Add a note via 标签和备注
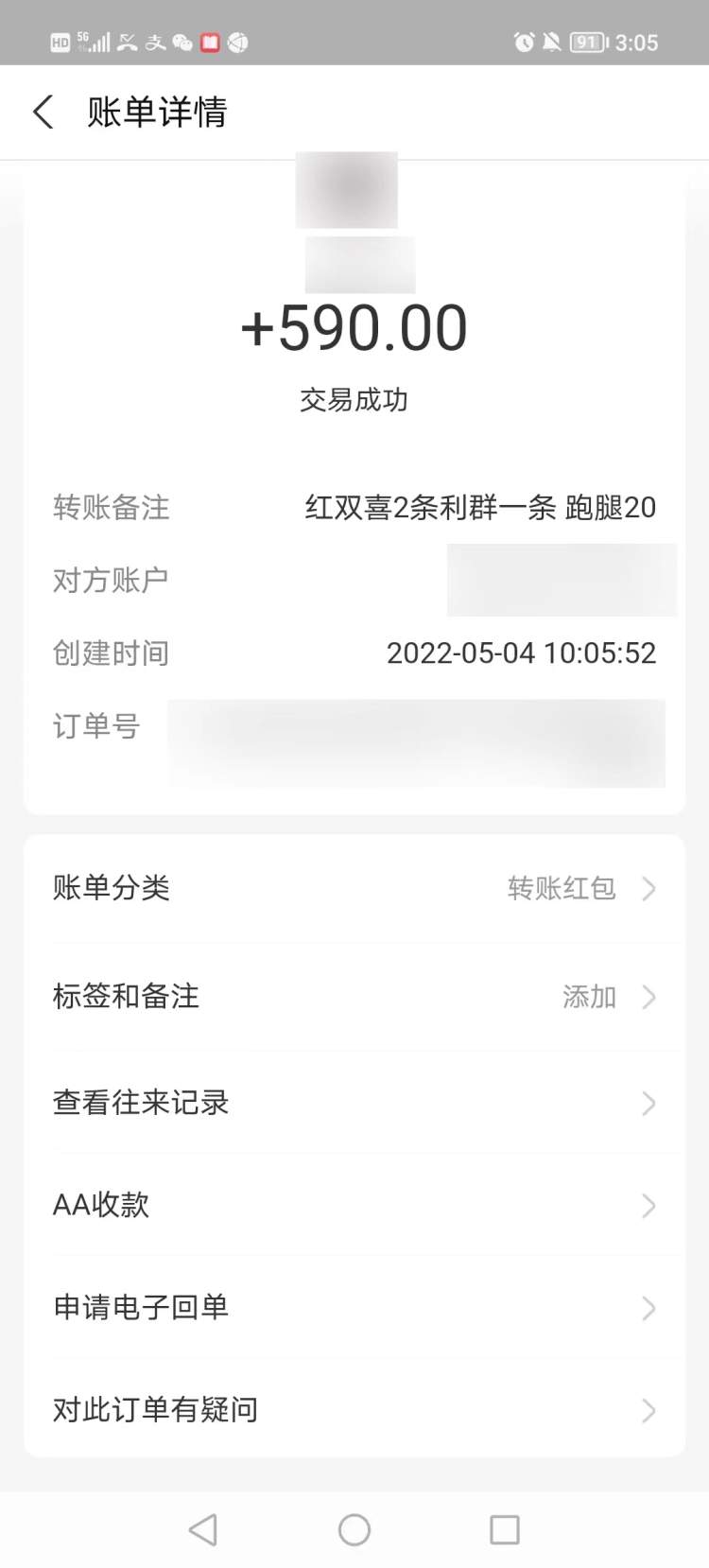The height and width of the screenshot is (1568, 709). (x=354, y=996)
